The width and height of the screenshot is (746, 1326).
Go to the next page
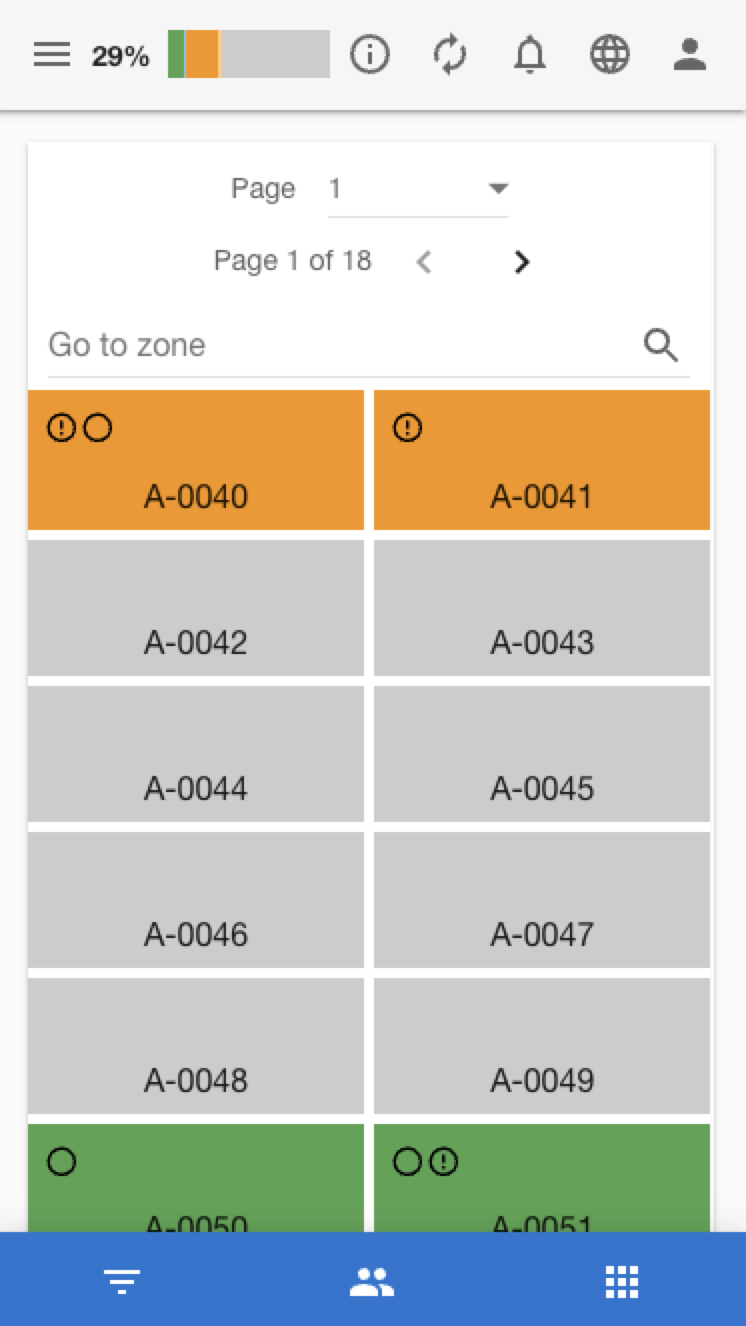521,262
